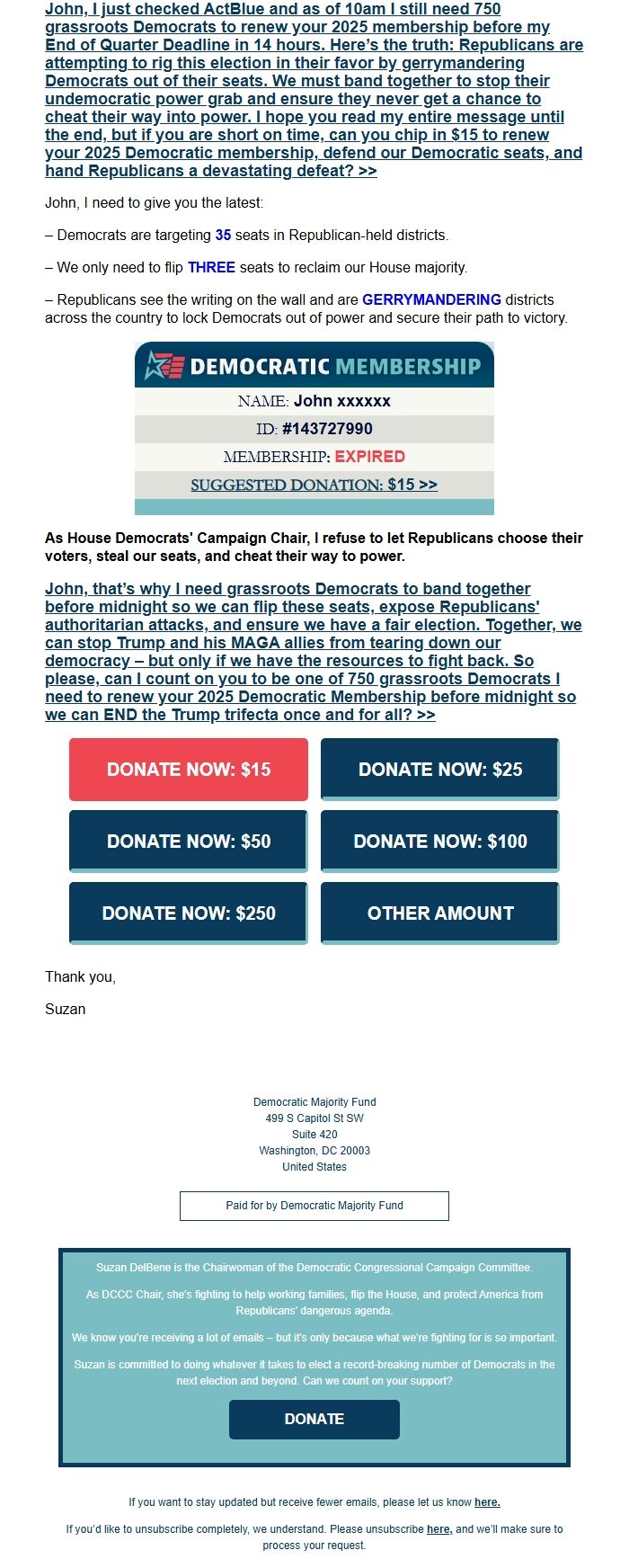Open the Suggested Donation: $15 link
The width and height of the screenshot is (629, 1568).
coord(314,485)
